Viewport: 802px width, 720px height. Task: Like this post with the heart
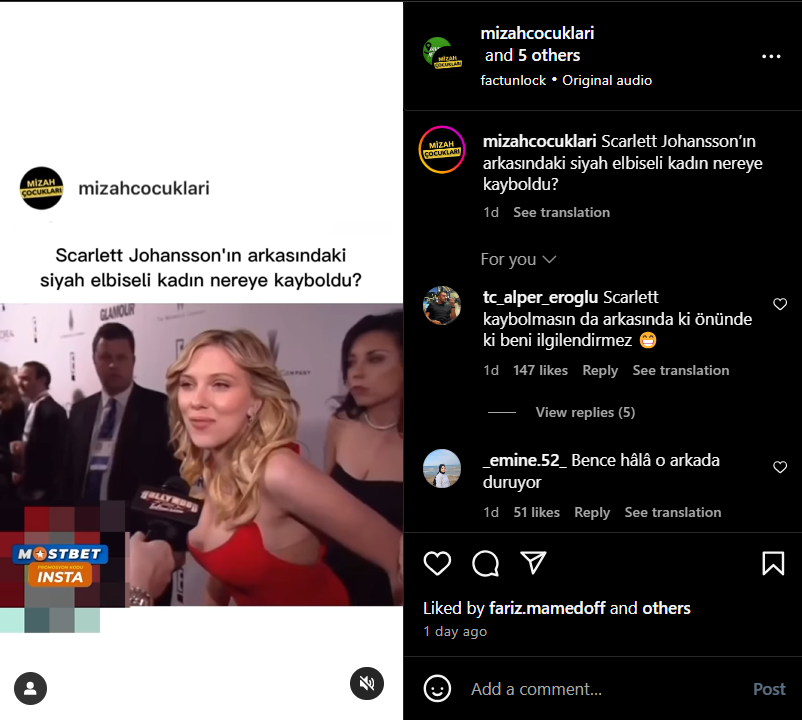437,563
